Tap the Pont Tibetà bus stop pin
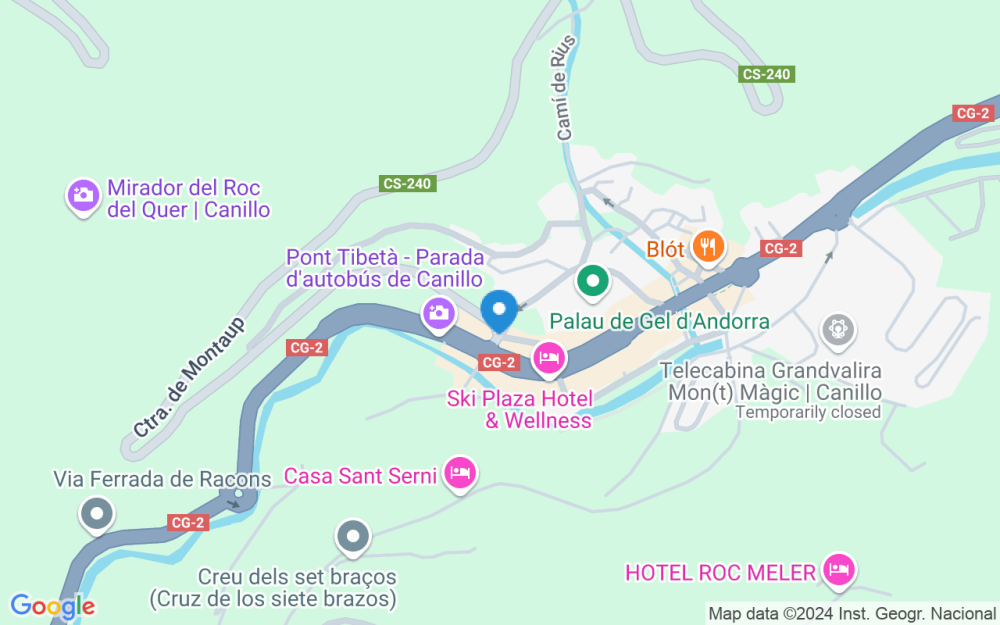 (439, 315)
